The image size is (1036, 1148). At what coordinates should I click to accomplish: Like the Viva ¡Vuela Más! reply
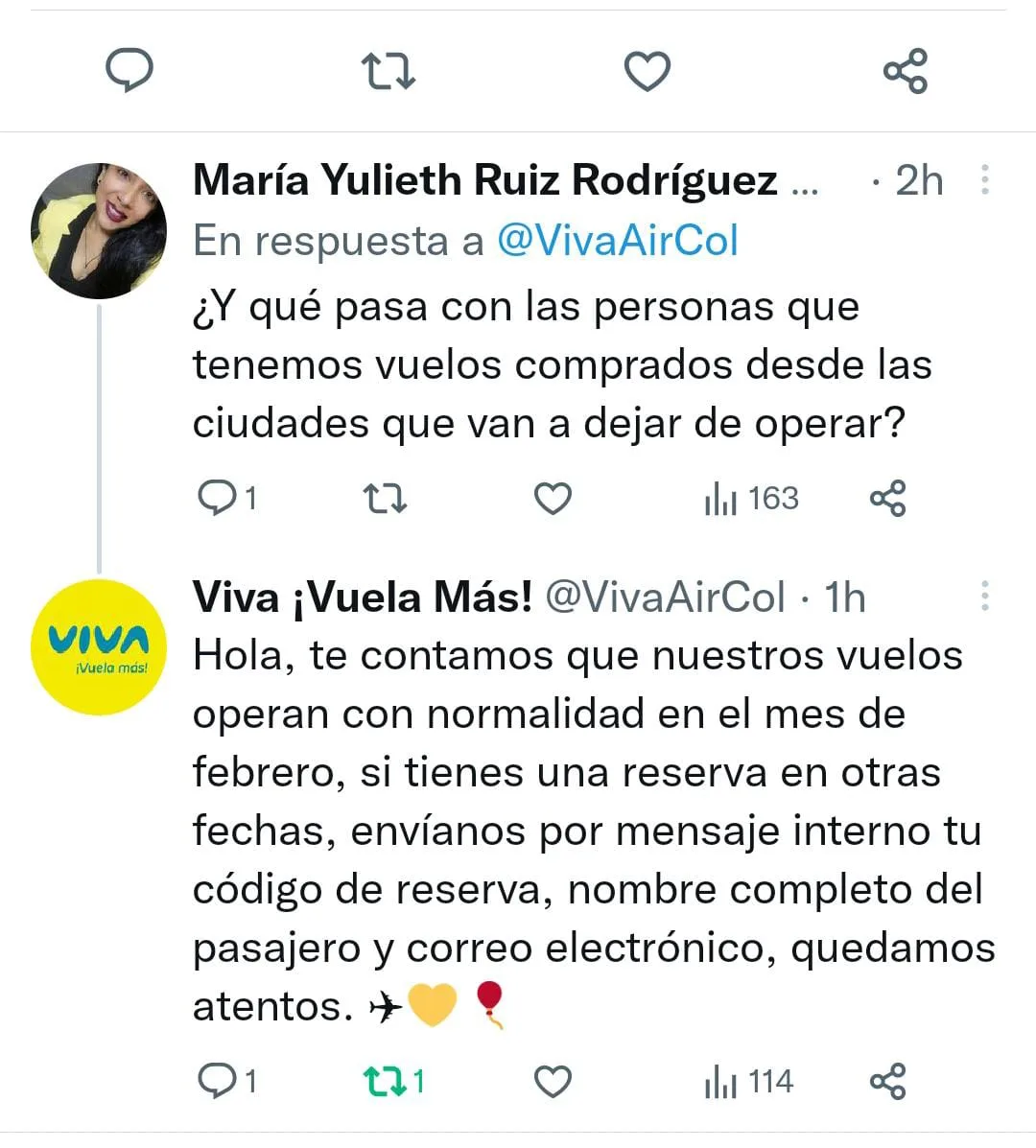coord(553,1082)
